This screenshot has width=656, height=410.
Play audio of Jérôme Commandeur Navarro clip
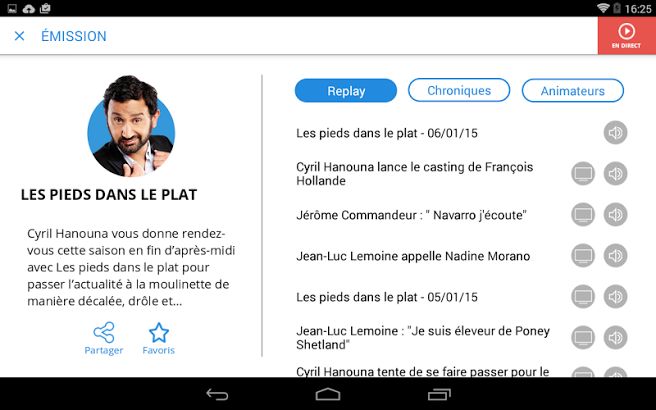[x=616, y=214]
